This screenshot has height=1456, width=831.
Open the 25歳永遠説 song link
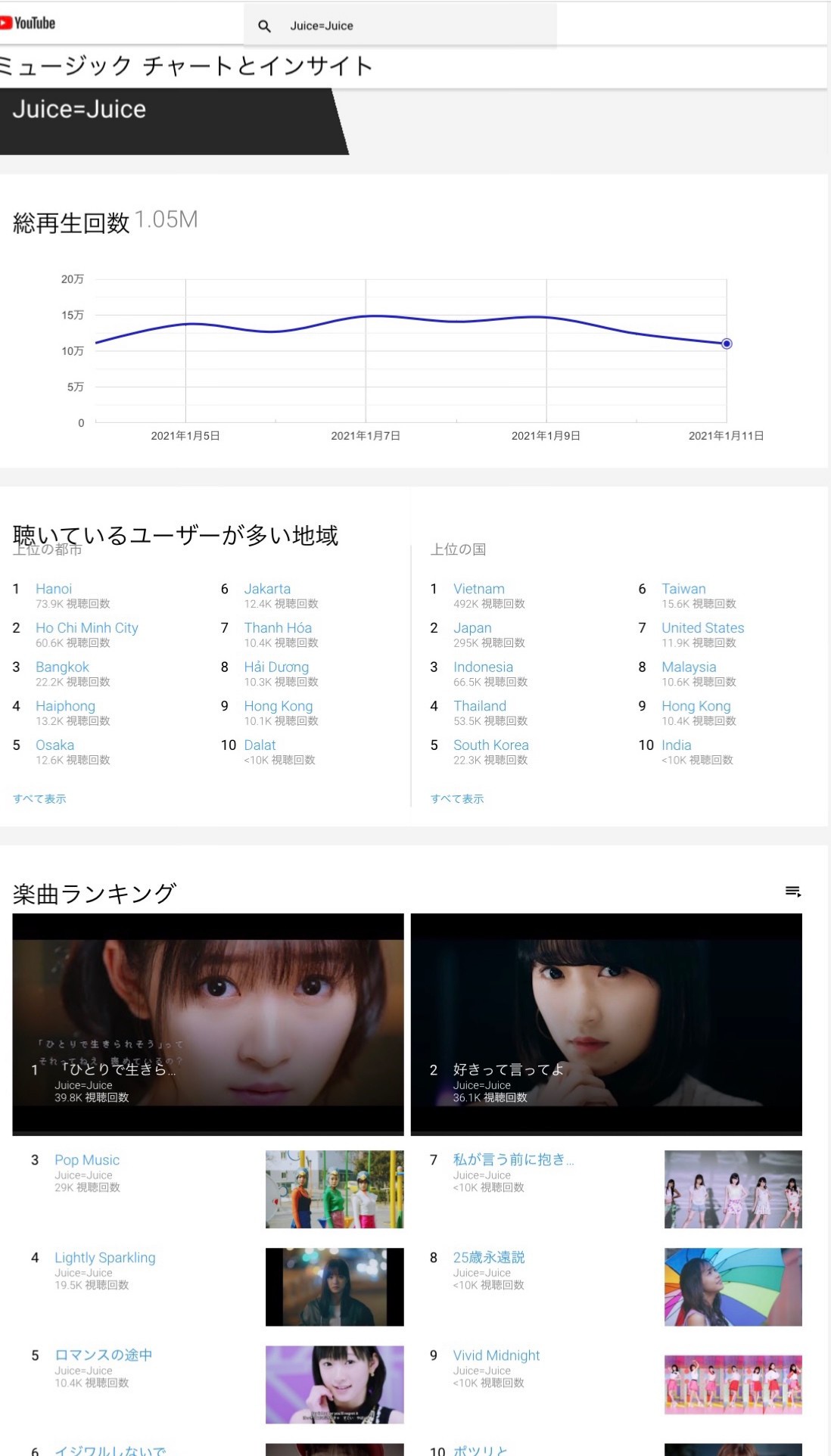[x=489, y=1258]
